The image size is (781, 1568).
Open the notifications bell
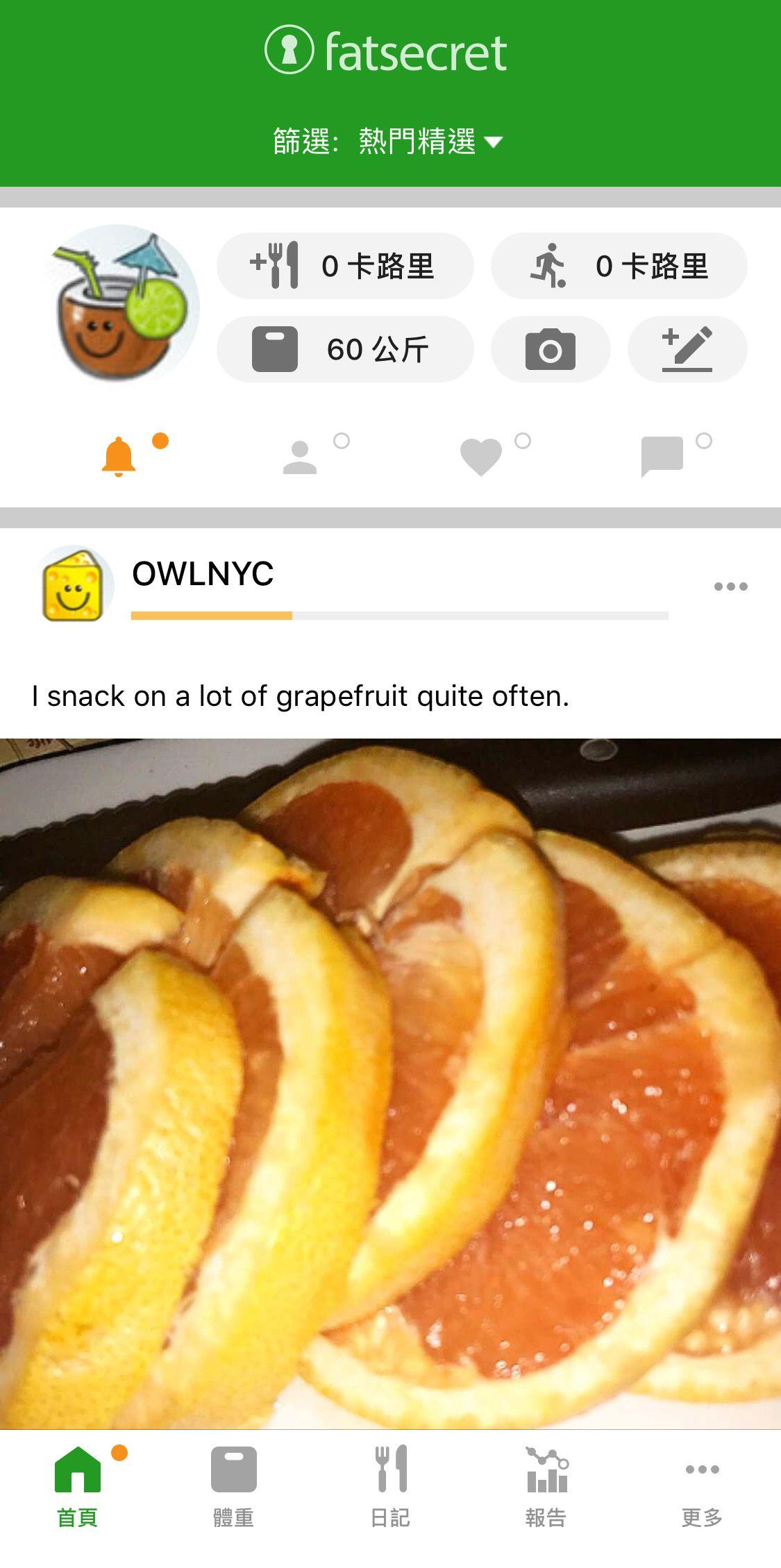click(119, 456)
